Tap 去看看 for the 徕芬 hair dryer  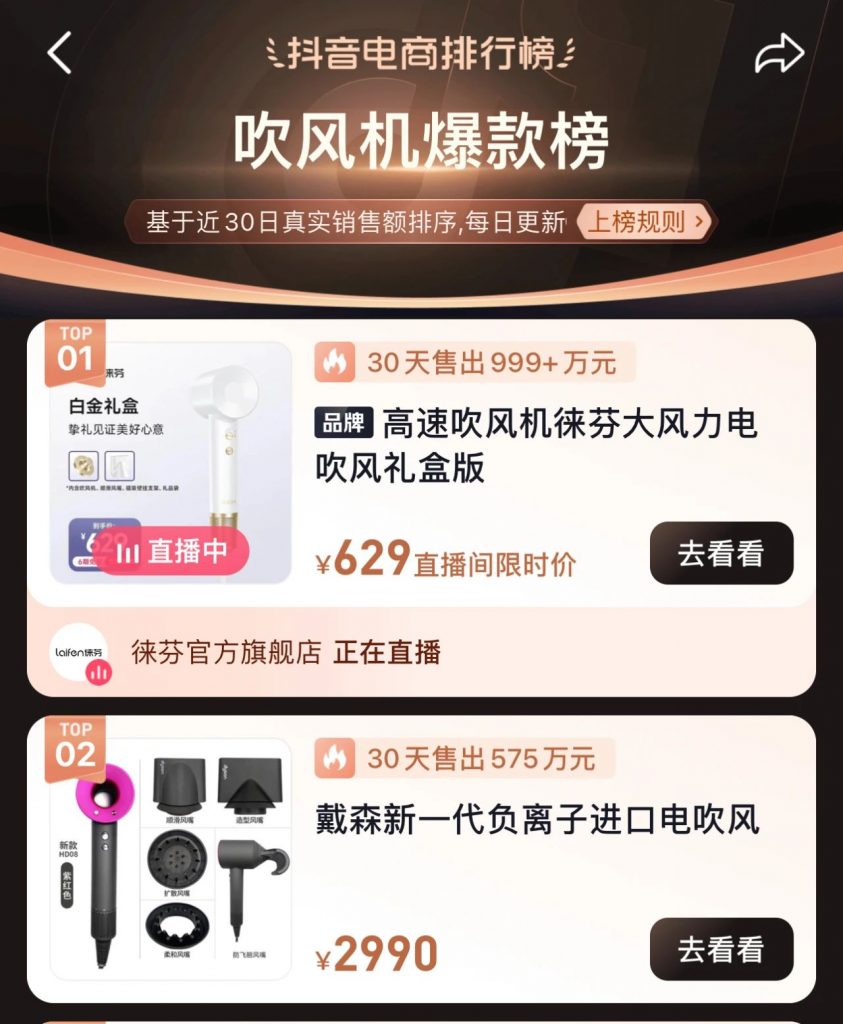pos(721,553)
